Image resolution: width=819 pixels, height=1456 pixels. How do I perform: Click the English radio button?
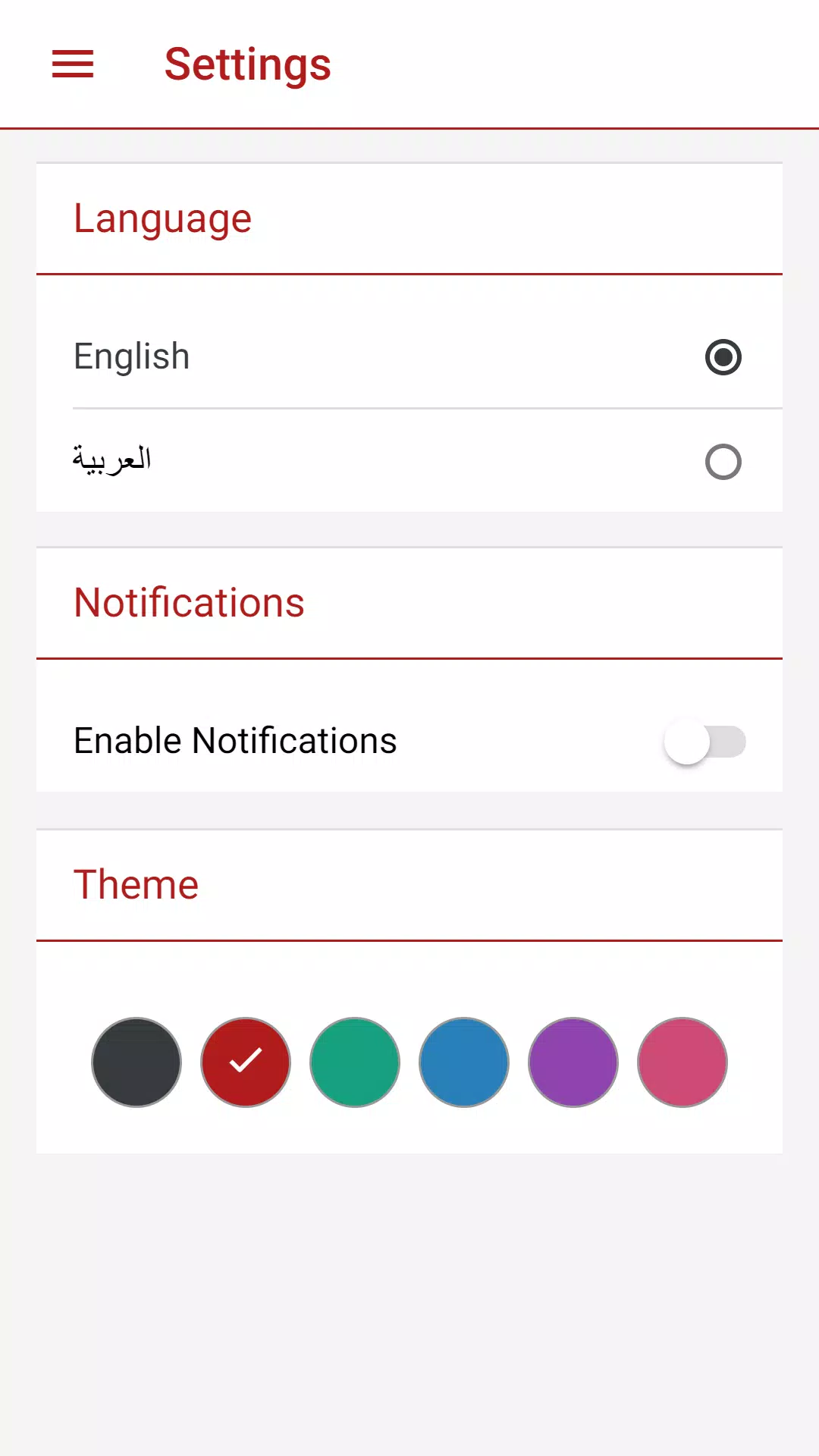point(723,357)
